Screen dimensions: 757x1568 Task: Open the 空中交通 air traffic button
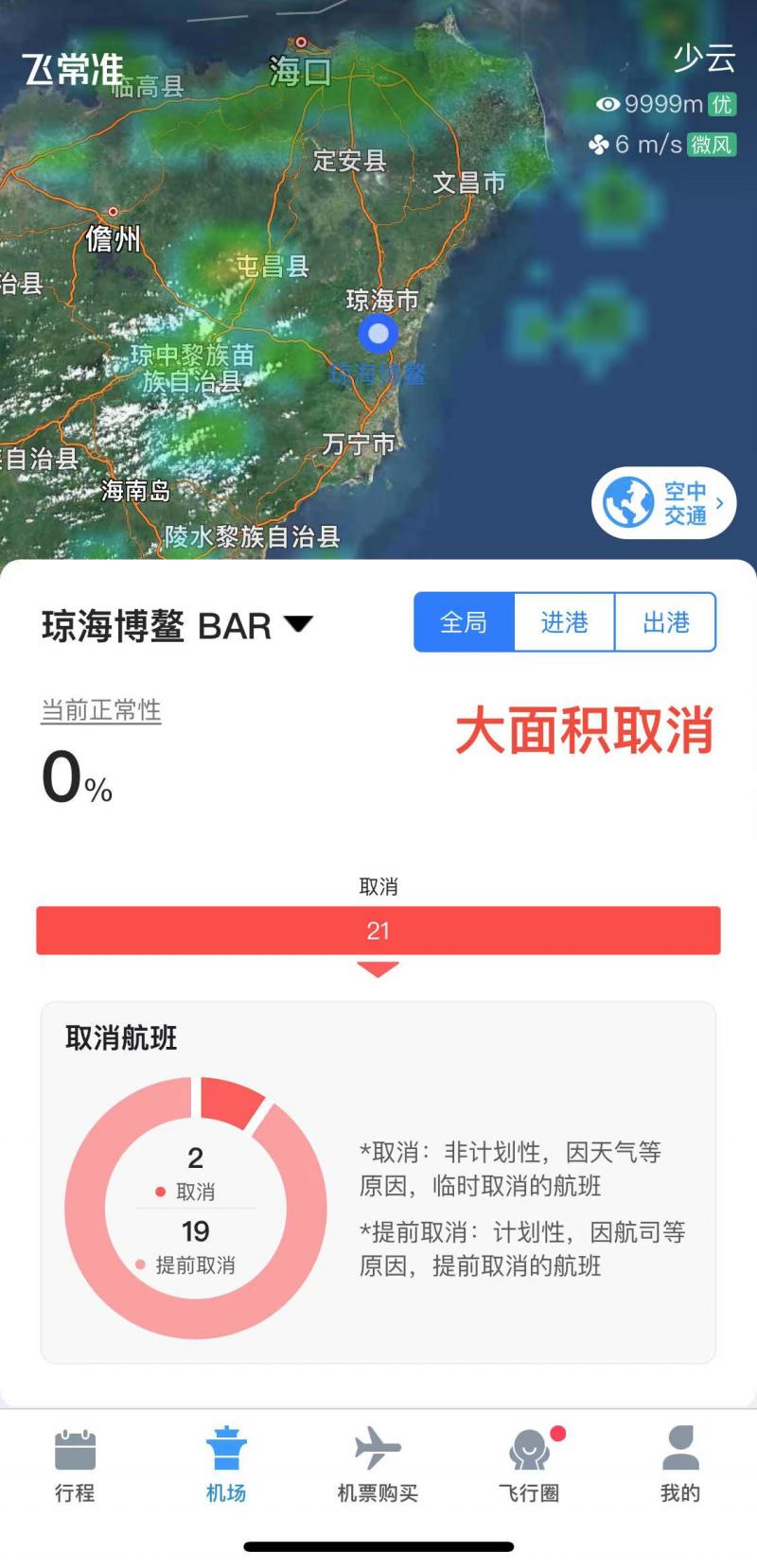[x=663, y=502]
